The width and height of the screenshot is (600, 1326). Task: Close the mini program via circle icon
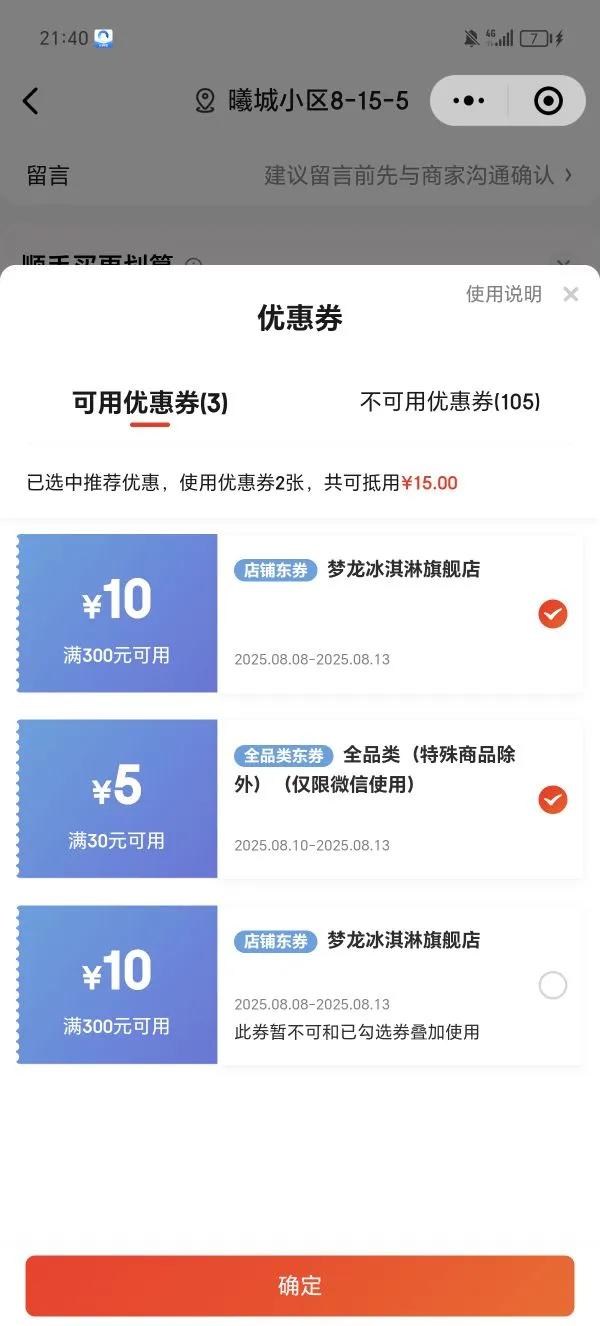point(548,101)
